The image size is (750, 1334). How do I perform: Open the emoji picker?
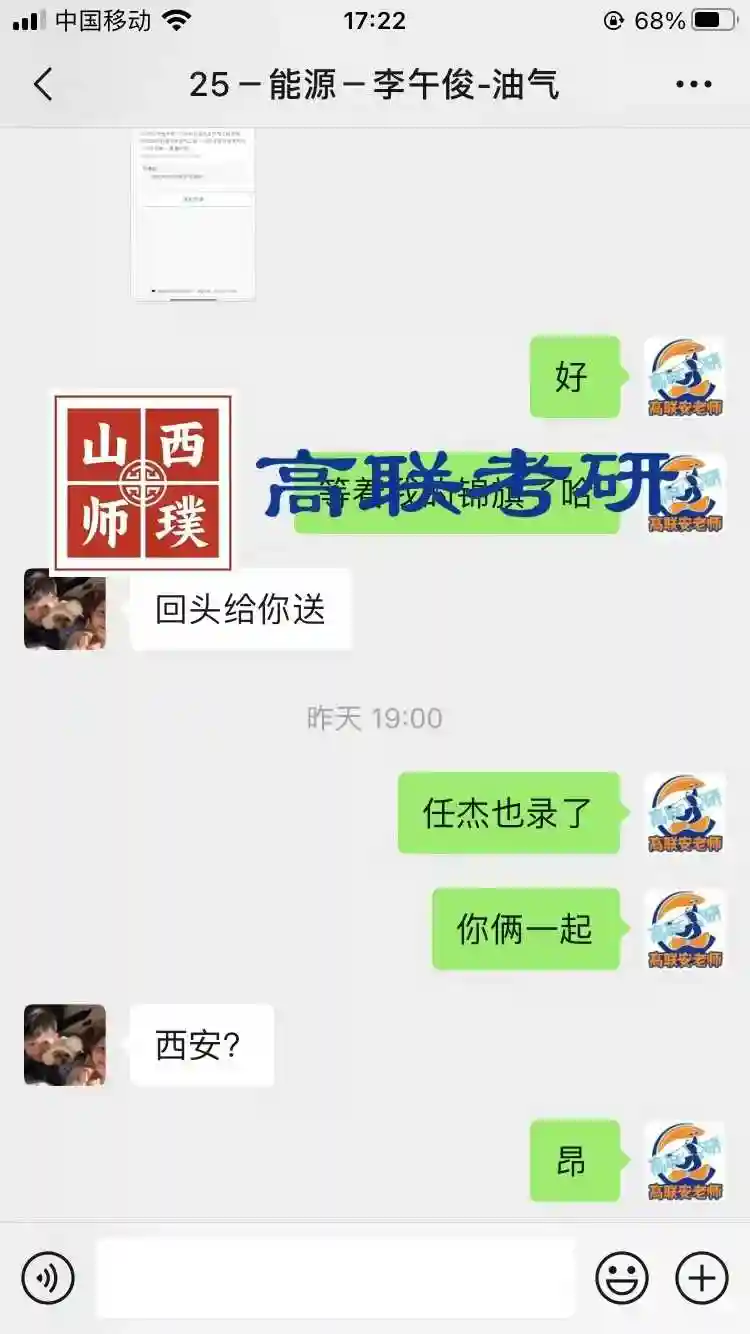click(x=622, y=1277)
